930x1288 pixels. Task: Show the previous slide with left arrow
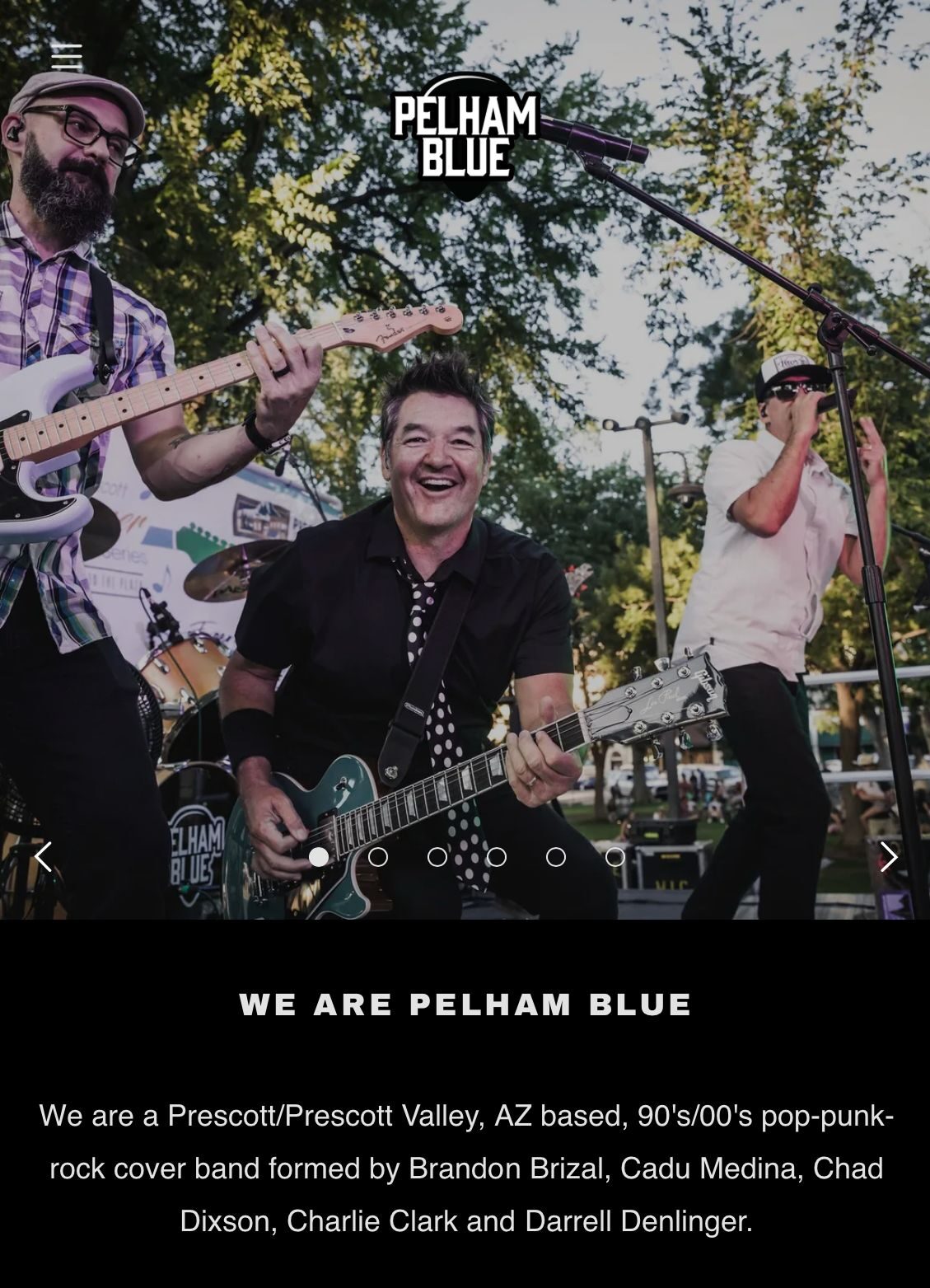pyautogui.click(x=43, y=857)
